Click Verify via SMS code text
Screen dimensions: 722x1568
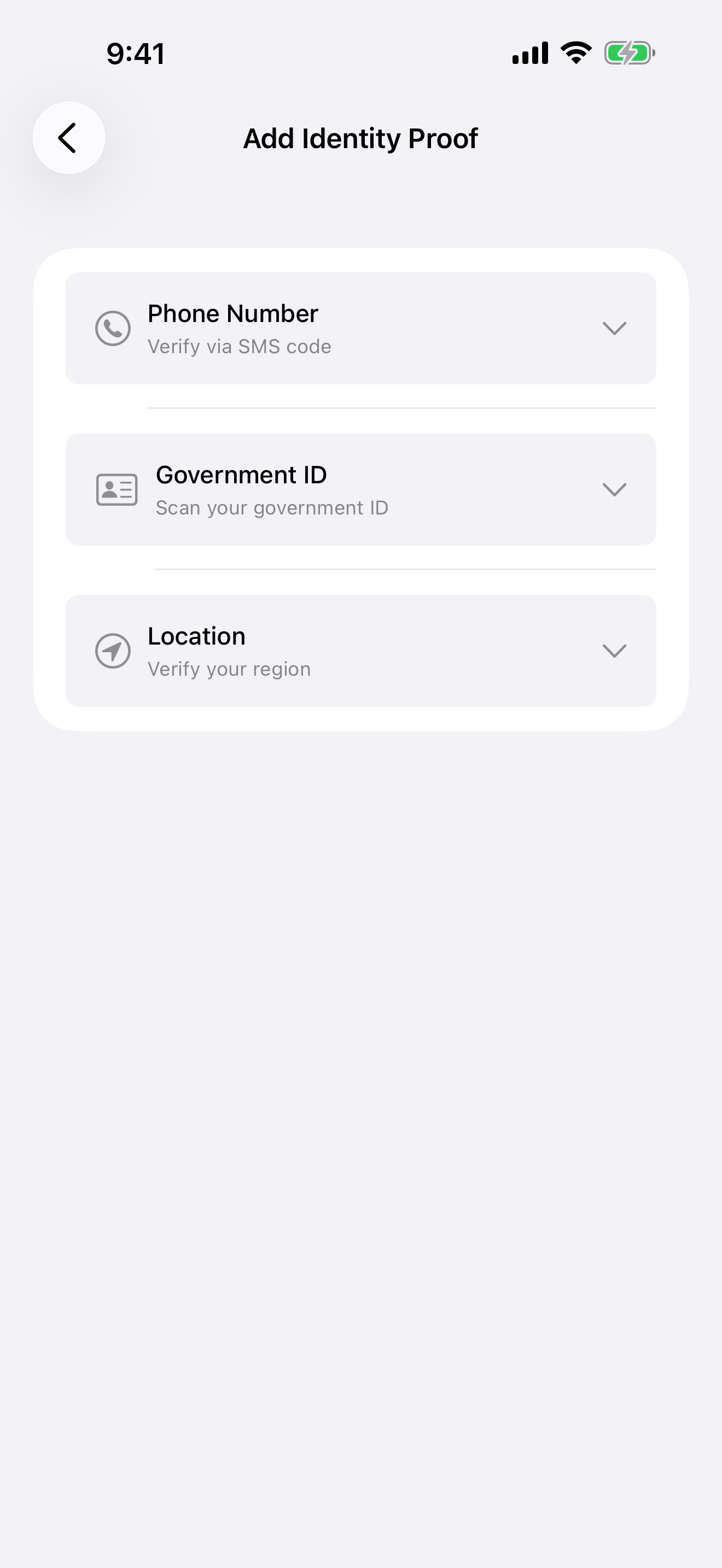click(238, 345)
